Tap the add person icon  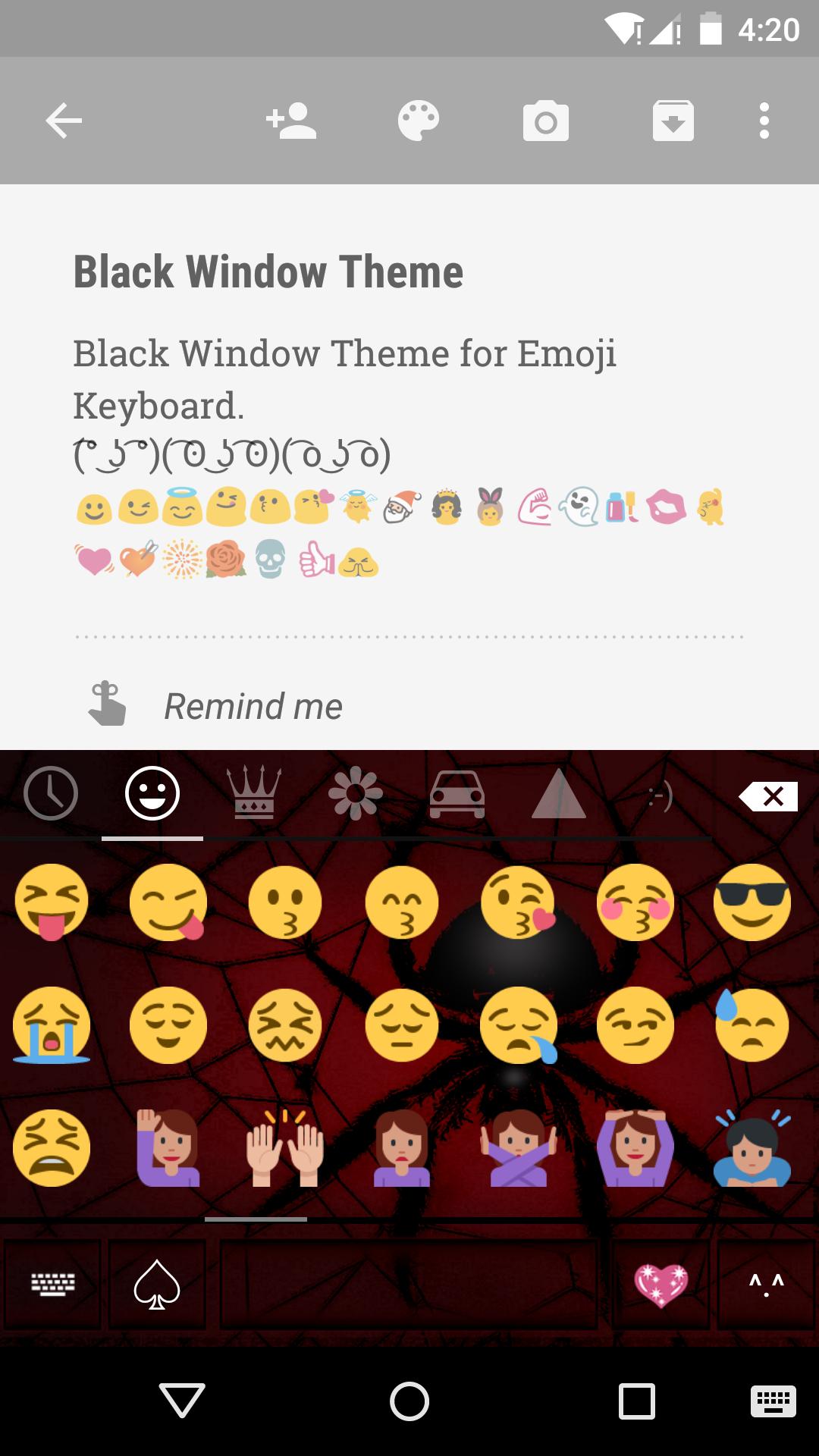(289, 120)
